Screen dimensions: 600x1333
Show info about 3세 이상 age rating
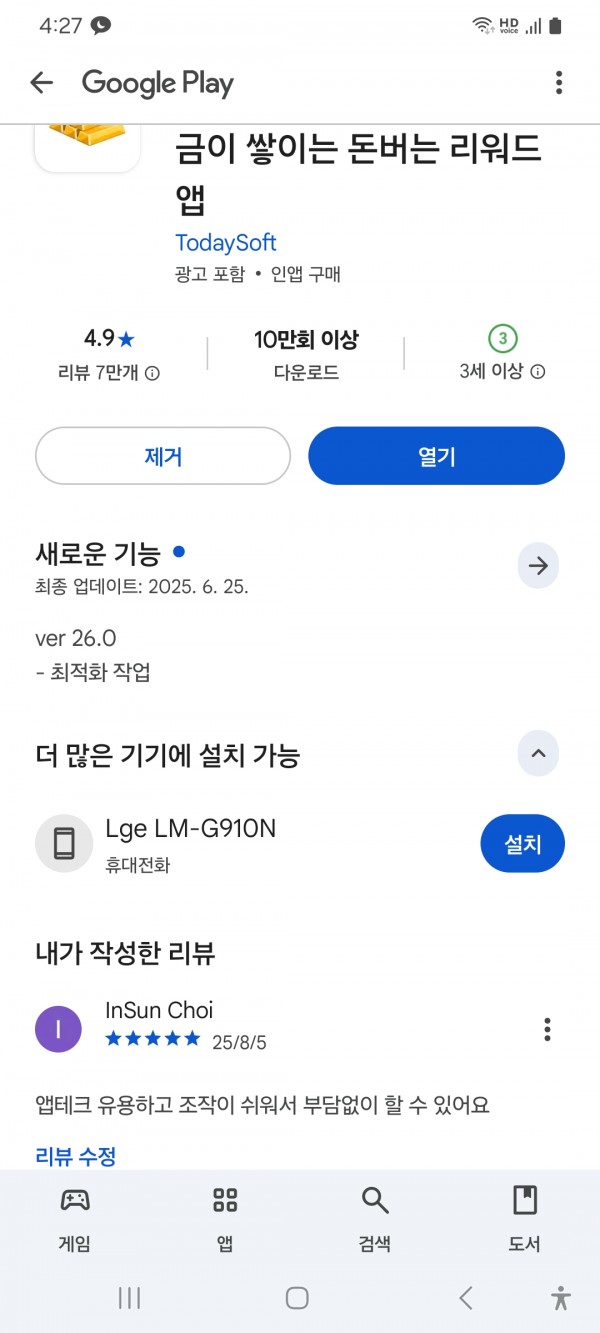[x=502, y=355]
